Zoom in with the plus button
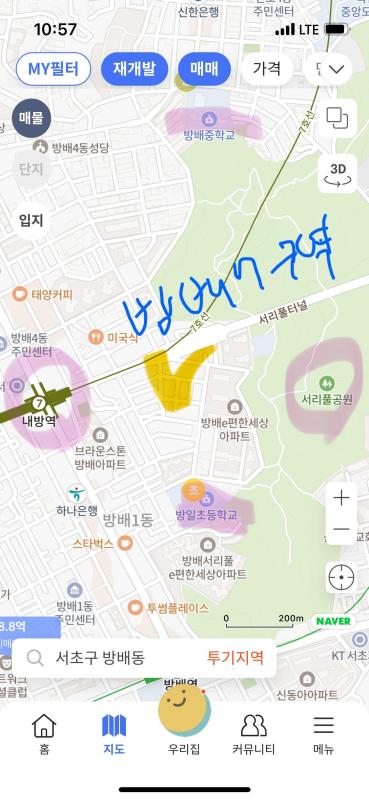Image resolution: width=369 pixels, height=800 pixels. [341, 498]
